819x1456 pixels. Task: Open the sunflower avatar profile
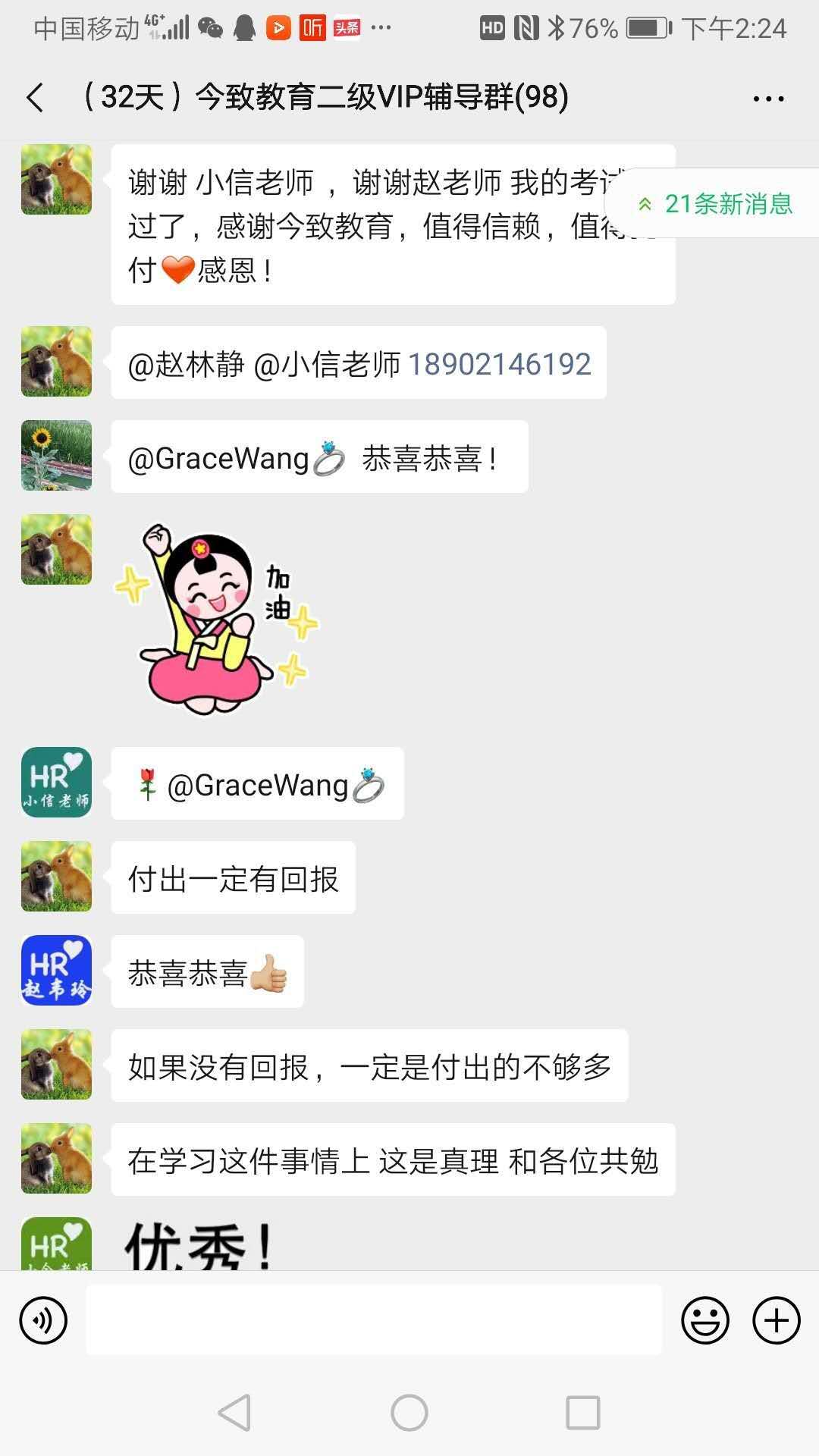pos(56,456)
